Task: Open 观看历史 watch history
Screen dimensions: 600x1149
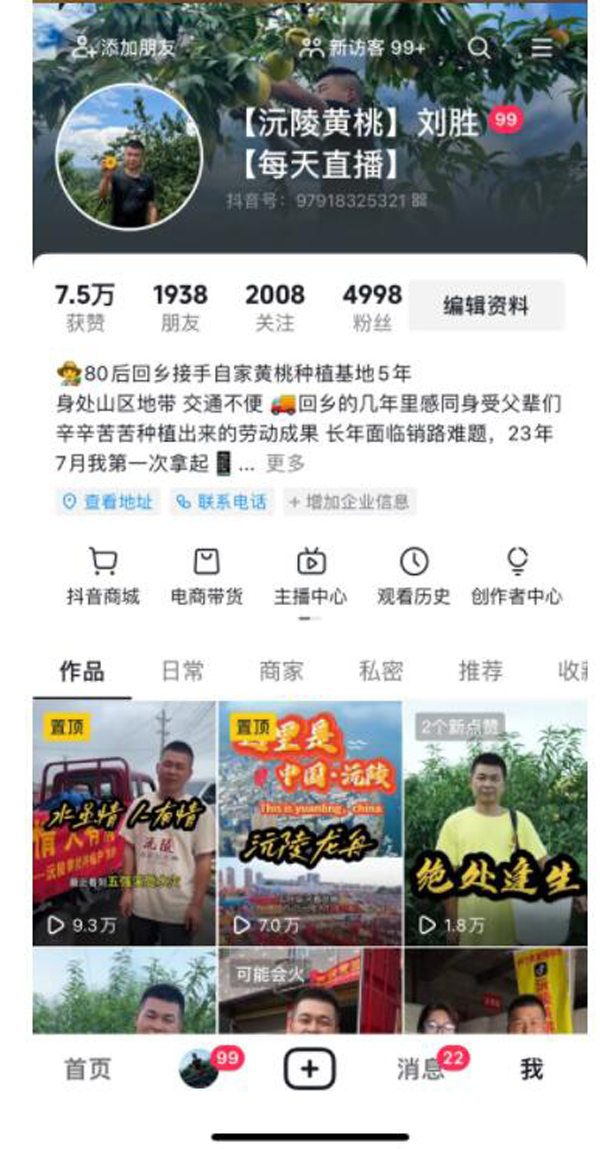Action: [413, 577]
